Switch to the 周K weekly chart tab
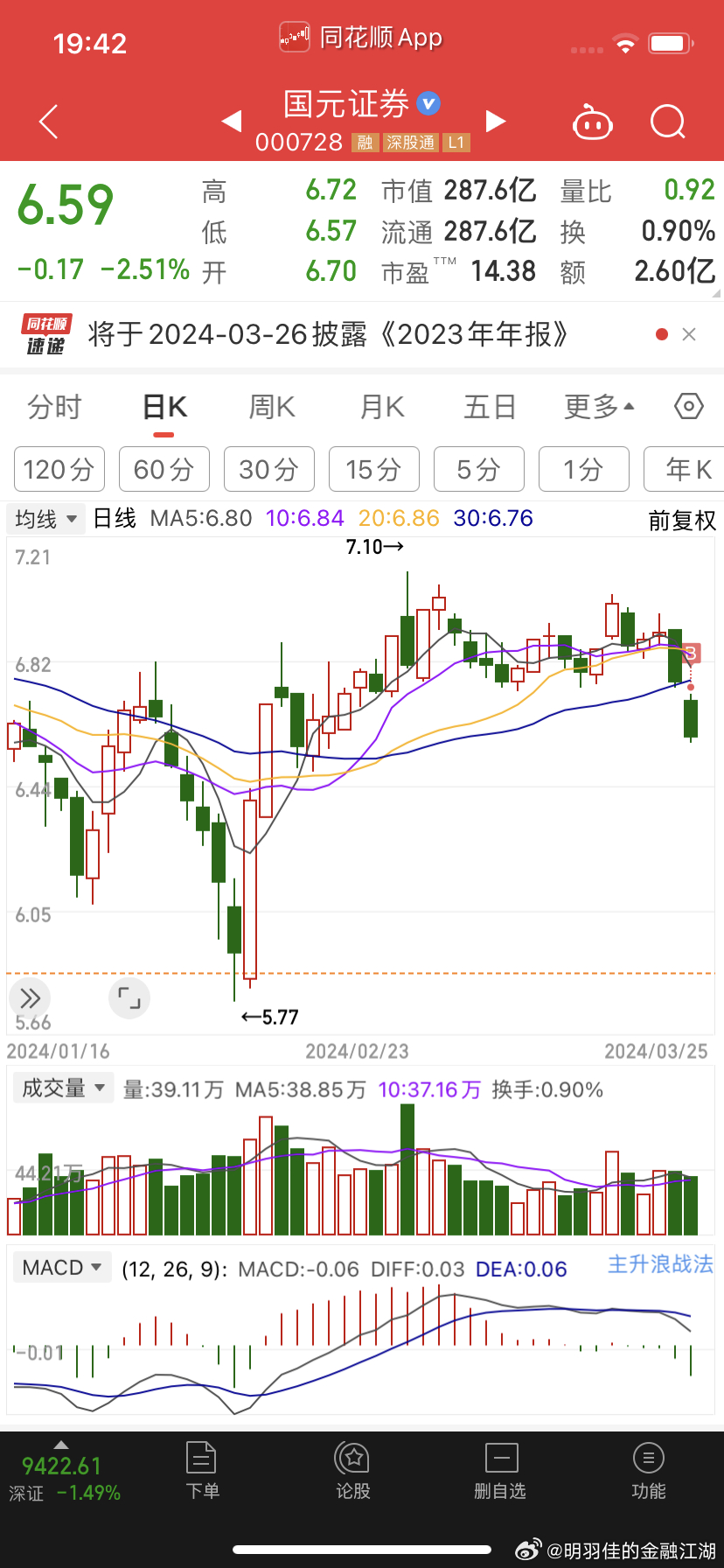The height and width of the screenshot is (1568, 724). (x=270, y=406)
